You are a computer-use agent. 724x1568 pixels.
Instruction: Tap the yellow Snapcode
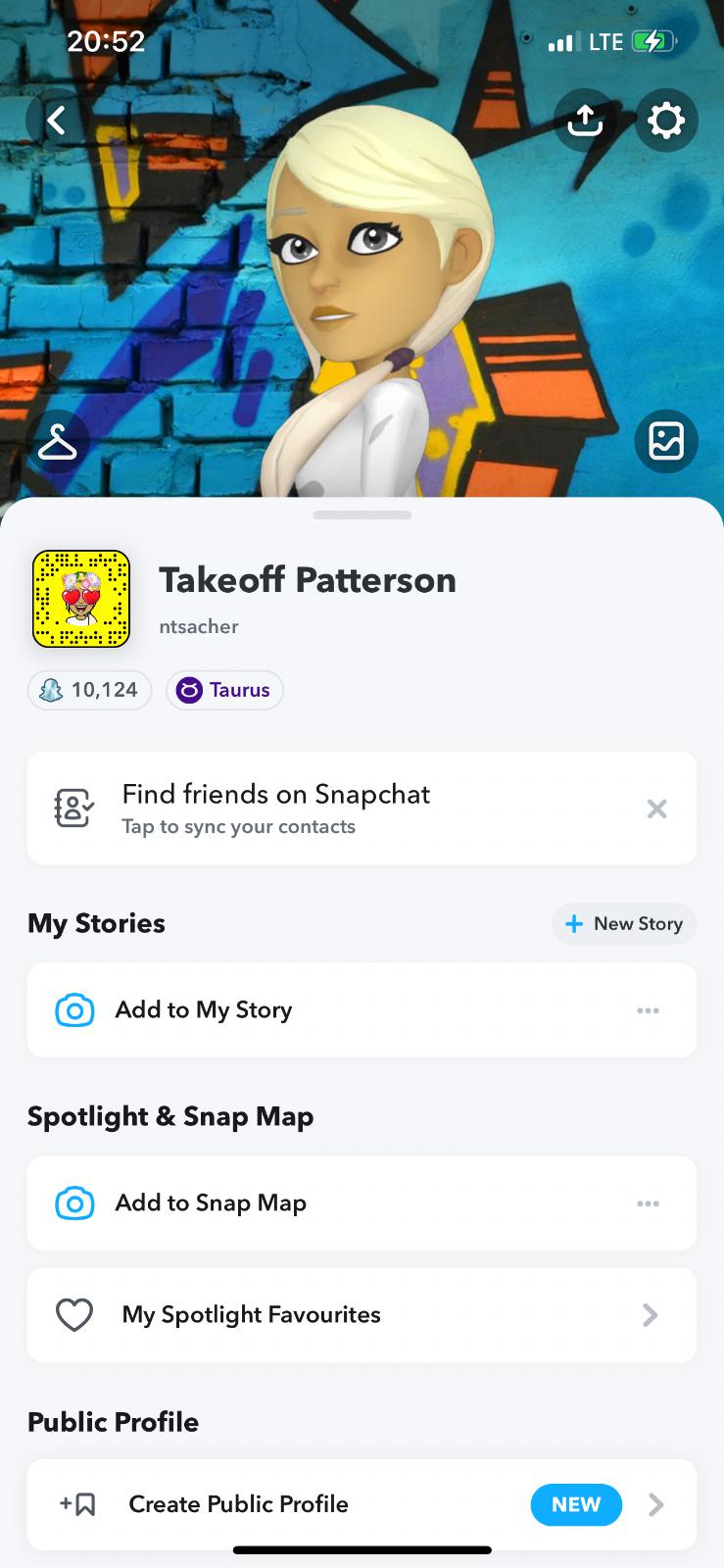pyautogui.click(x=80, y=598)
